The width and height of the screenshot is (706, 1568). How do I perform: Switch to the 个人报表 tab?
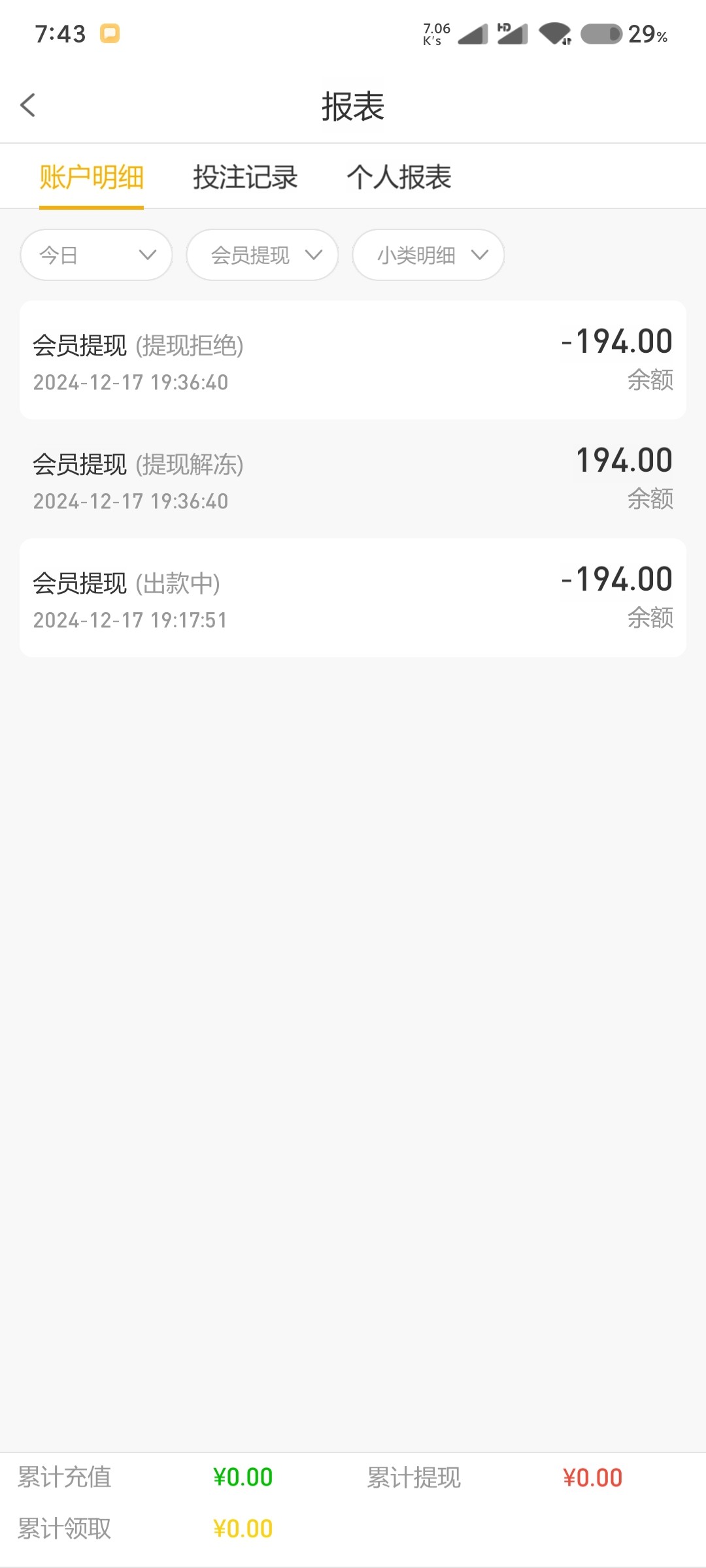coord(399,177)
